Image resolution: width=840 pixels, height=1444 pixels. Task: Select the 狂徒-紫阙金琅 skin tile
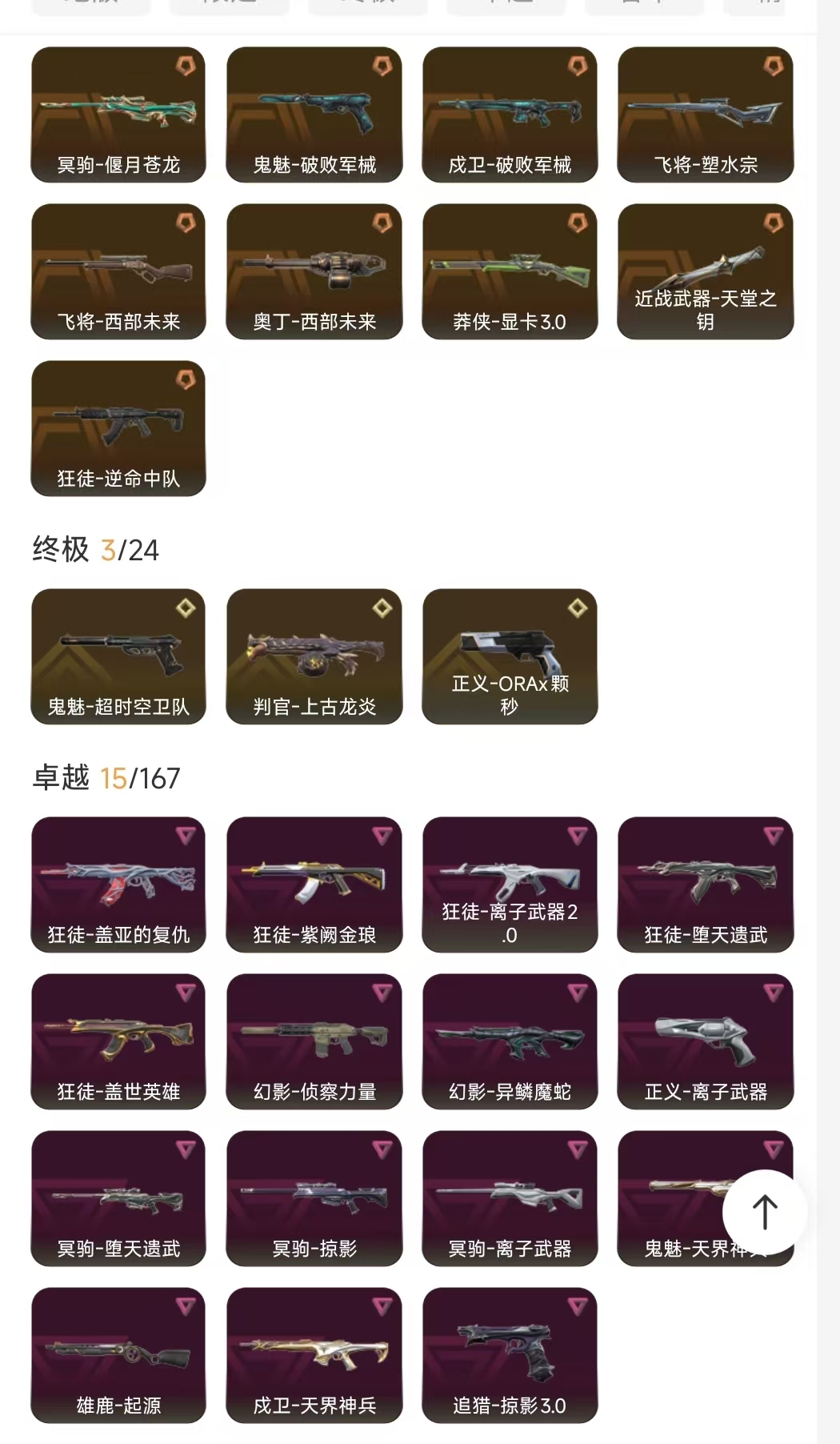314,884
